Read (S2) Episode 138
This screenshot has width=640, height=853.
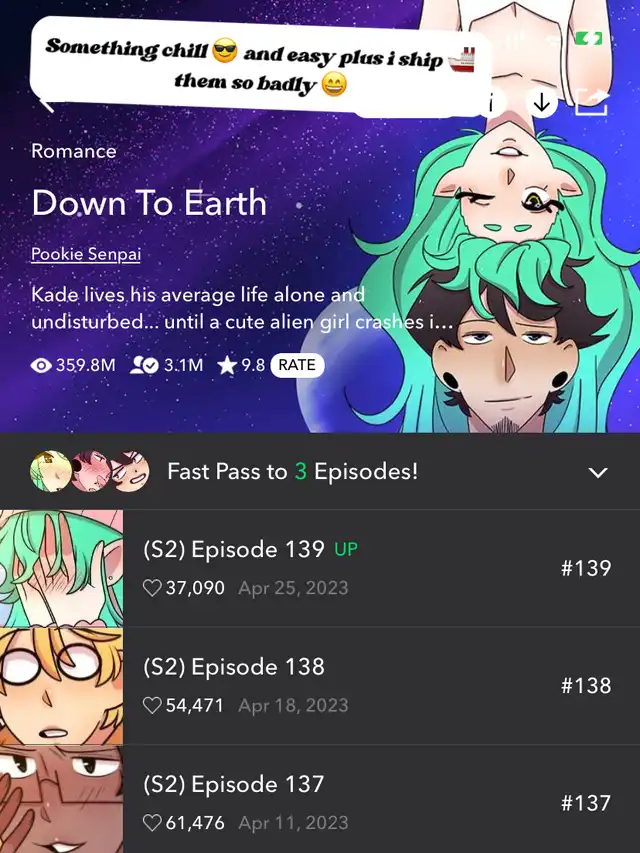point(320,686)
